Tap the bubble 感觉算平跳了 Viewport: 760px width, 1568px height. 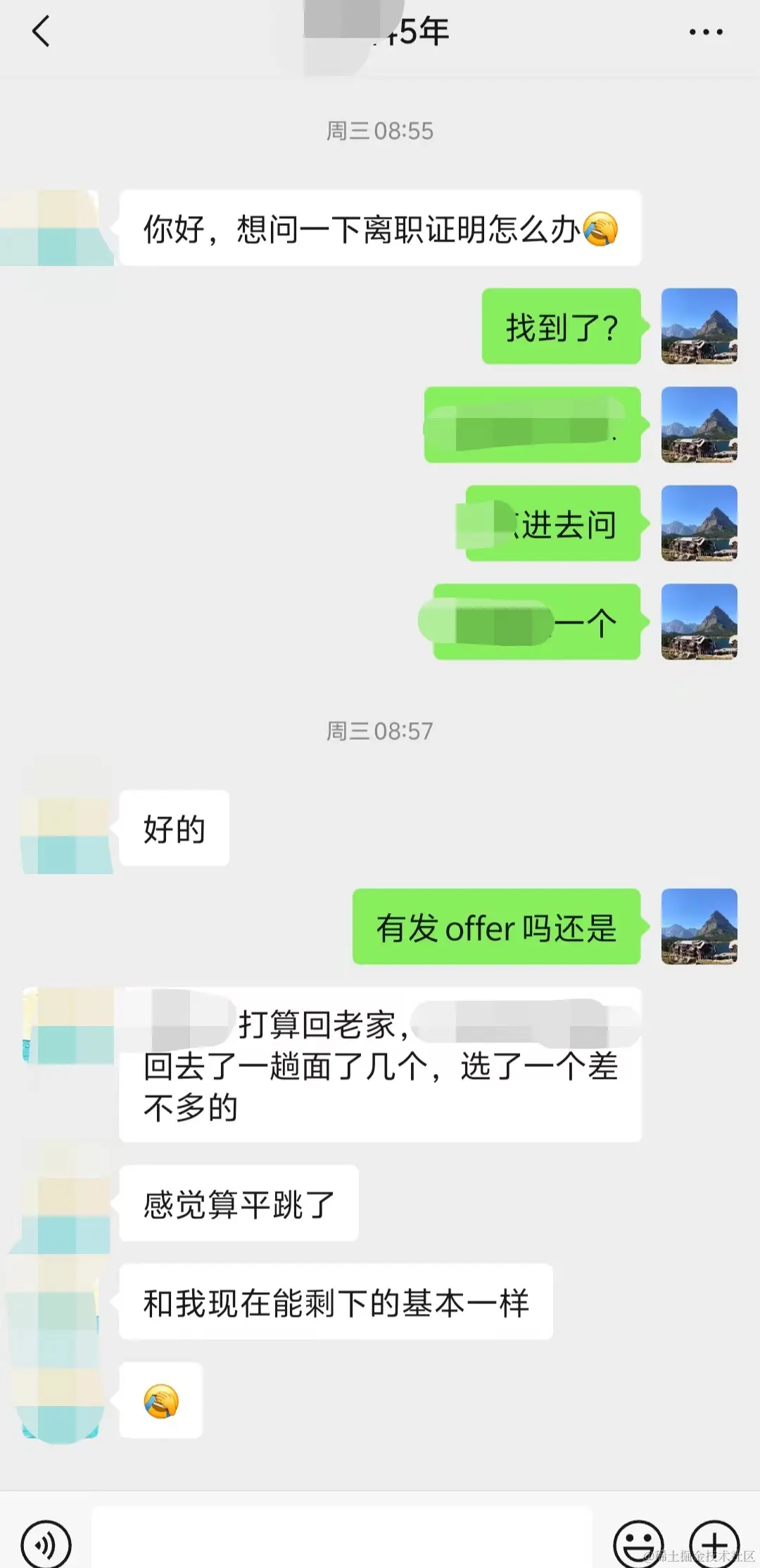coord(239,1203)
